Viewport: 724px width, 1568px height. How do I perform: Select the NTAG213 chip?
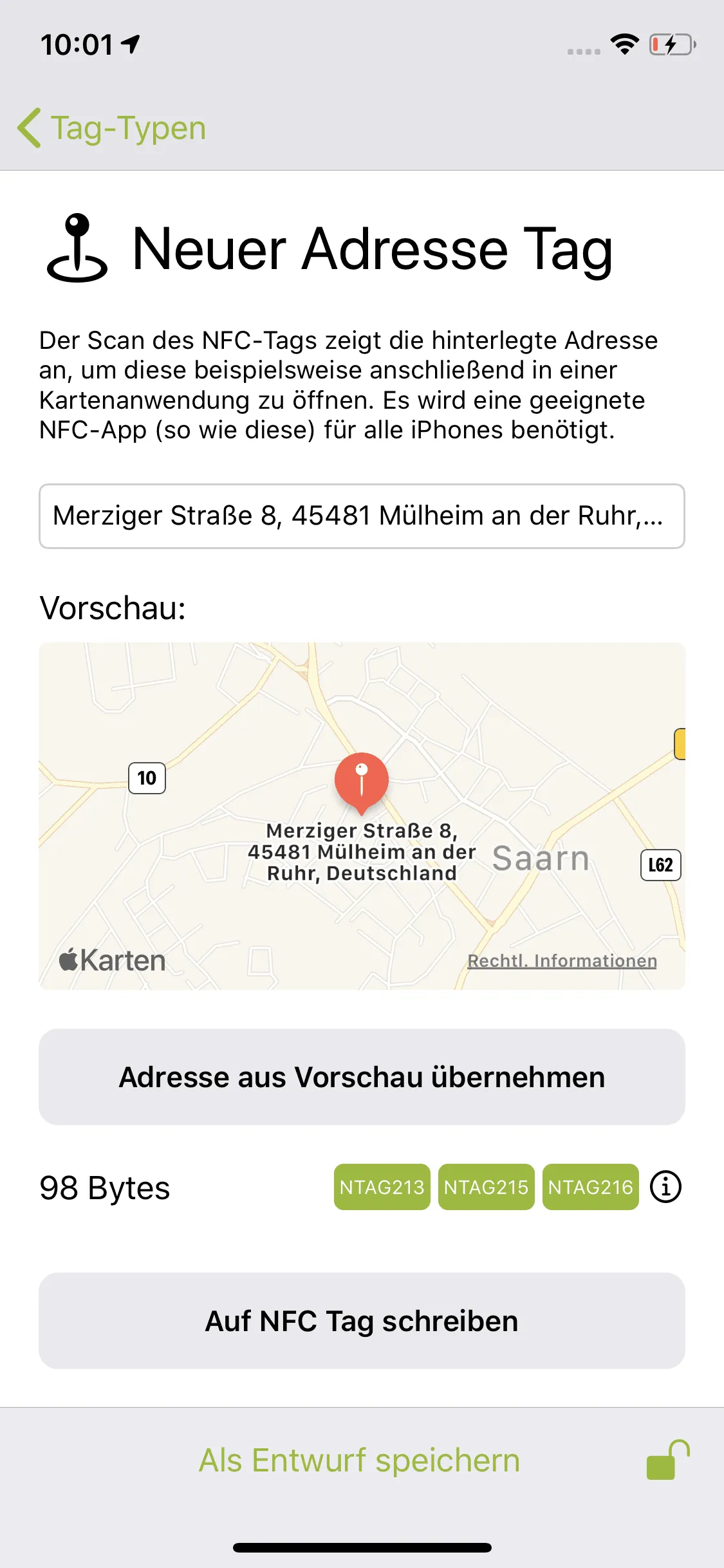point(382,1187)
